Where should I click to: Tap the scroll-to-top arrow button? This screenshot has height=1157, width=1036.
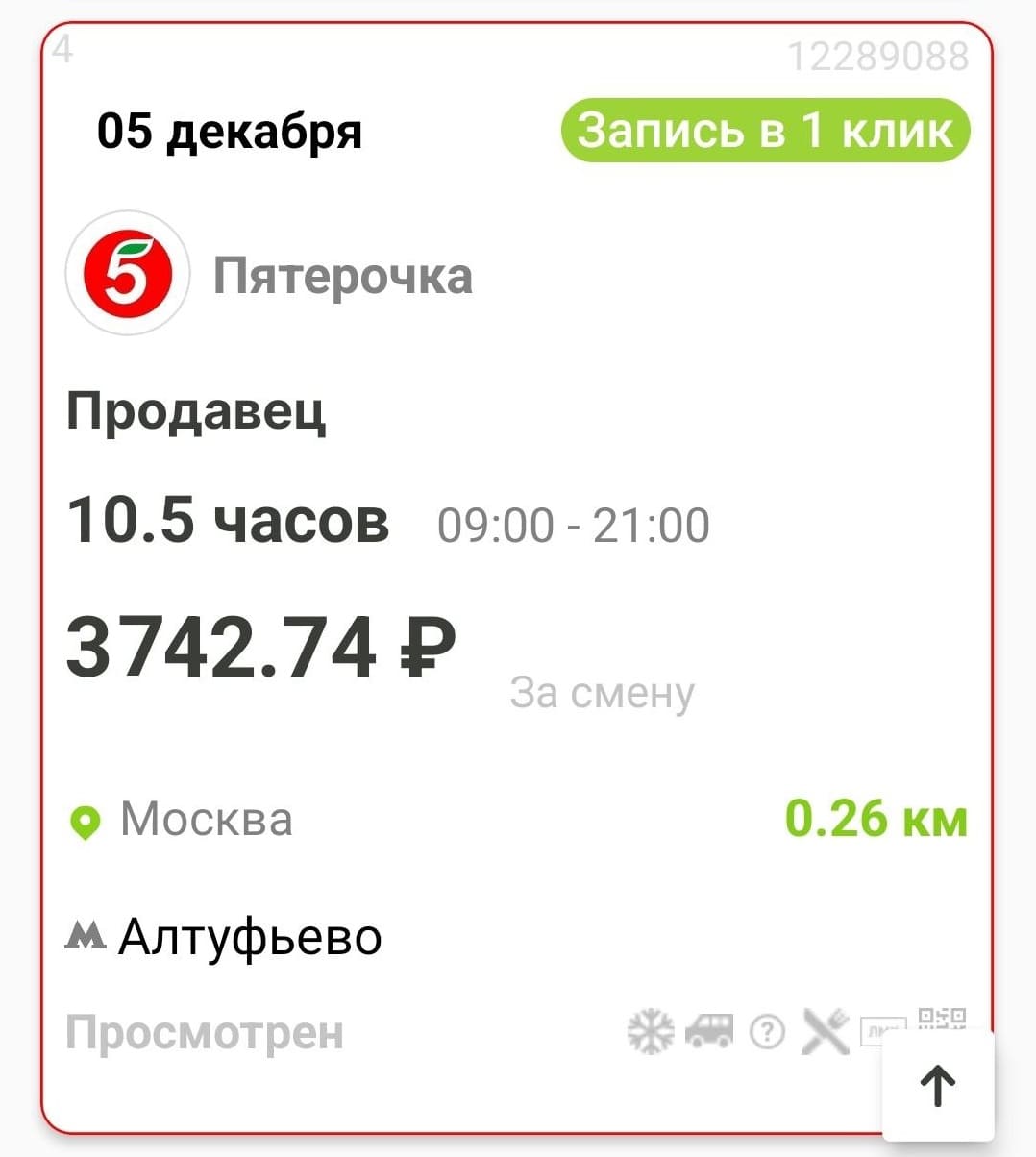click(x=937, y=1085)
